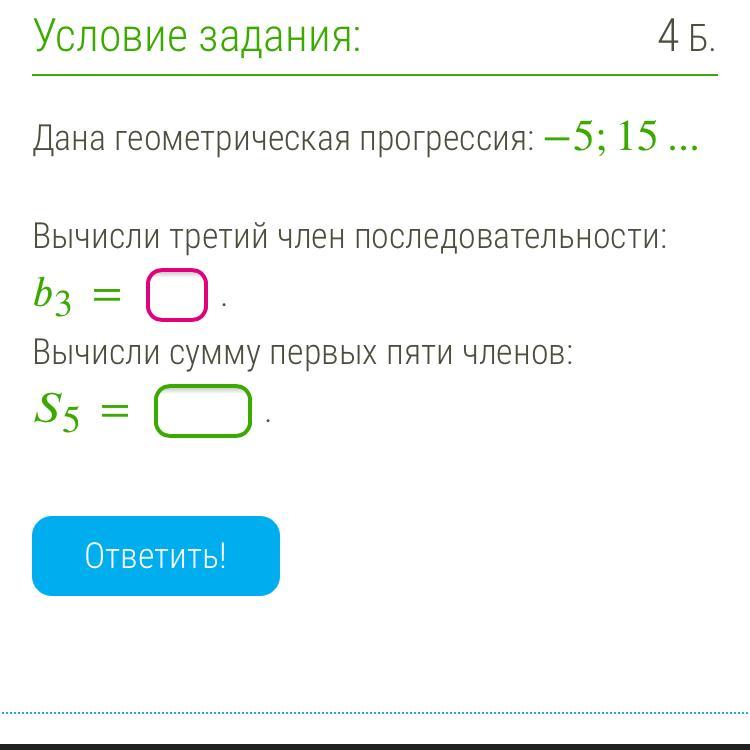The image size is (750, 750).
Task: Submit answers with the Ответить! button
Action: coord(156,556)
